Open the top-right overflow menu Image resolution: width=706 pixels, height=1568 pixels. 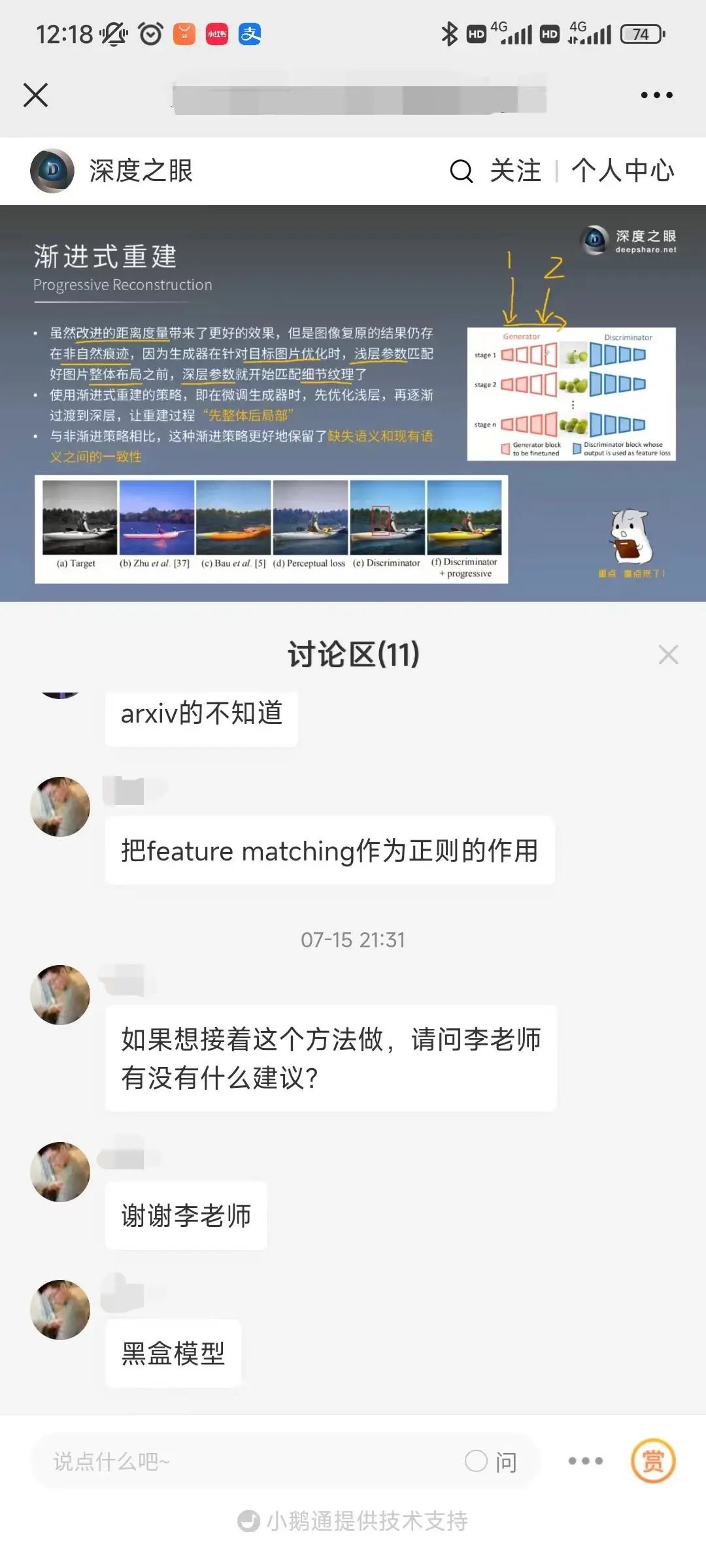click(656, 95)
